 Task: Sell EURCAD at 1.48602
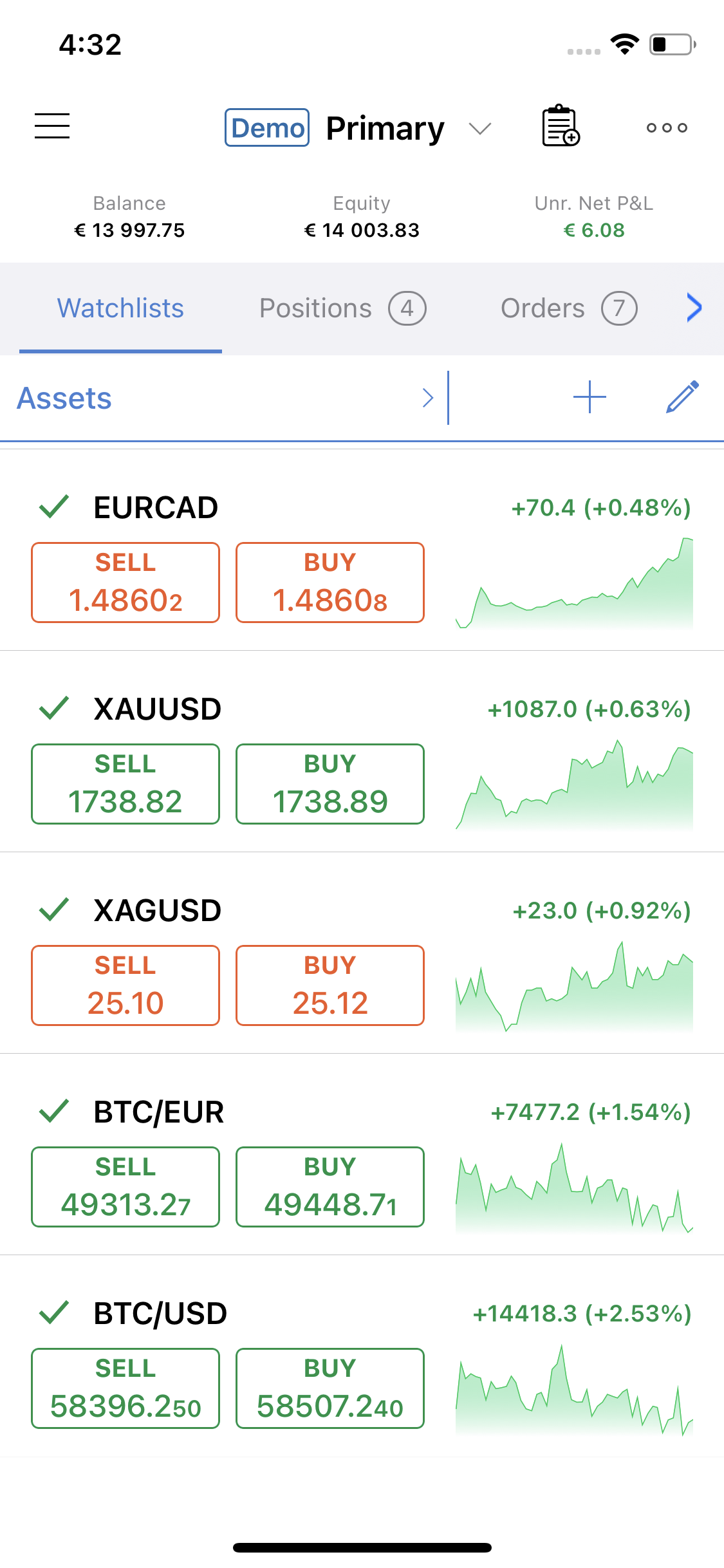coord(125,583)
